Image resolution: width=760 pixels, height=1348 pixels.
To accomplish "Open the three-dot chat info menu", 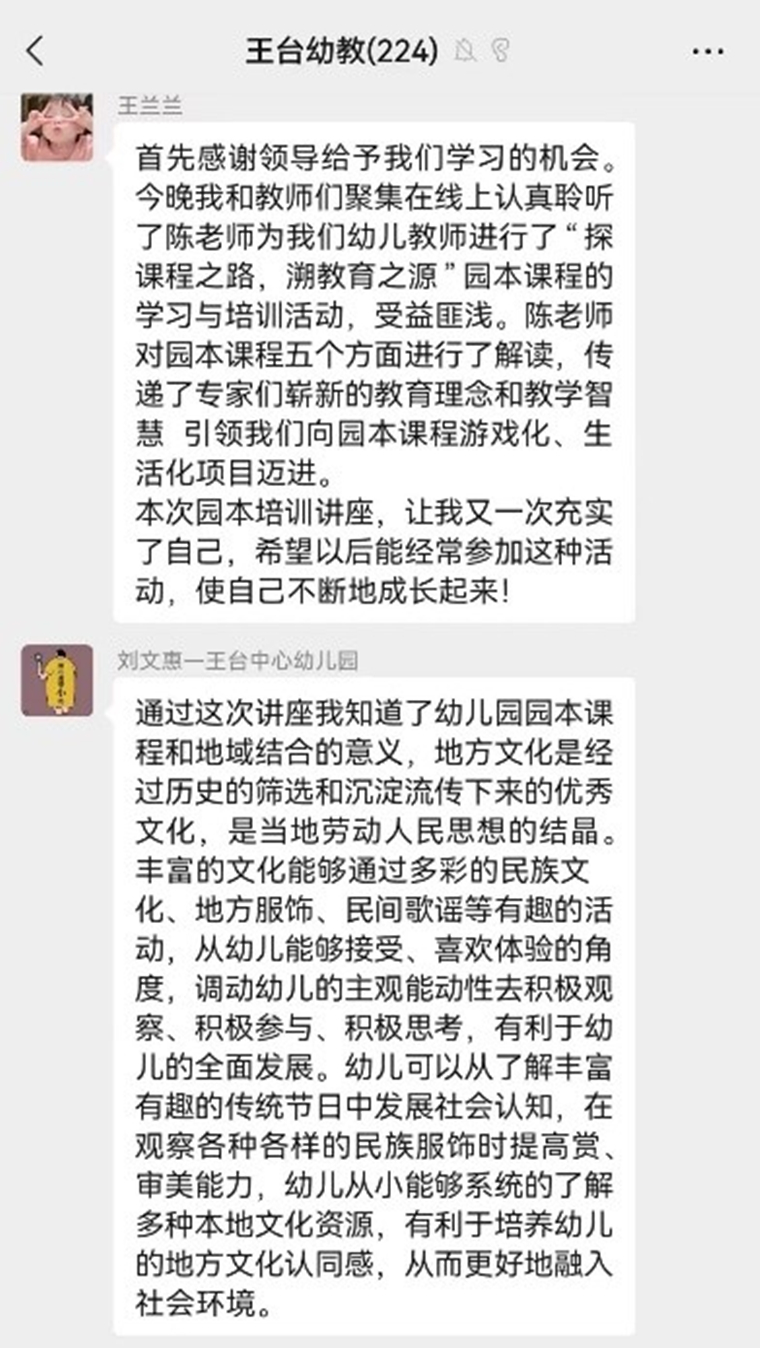I will click(708, 51).
